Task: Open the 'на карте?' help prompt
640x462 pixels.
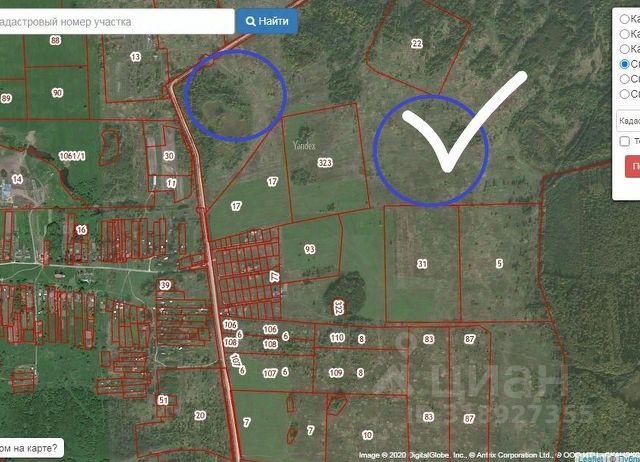Action: (x=30, y=449)
